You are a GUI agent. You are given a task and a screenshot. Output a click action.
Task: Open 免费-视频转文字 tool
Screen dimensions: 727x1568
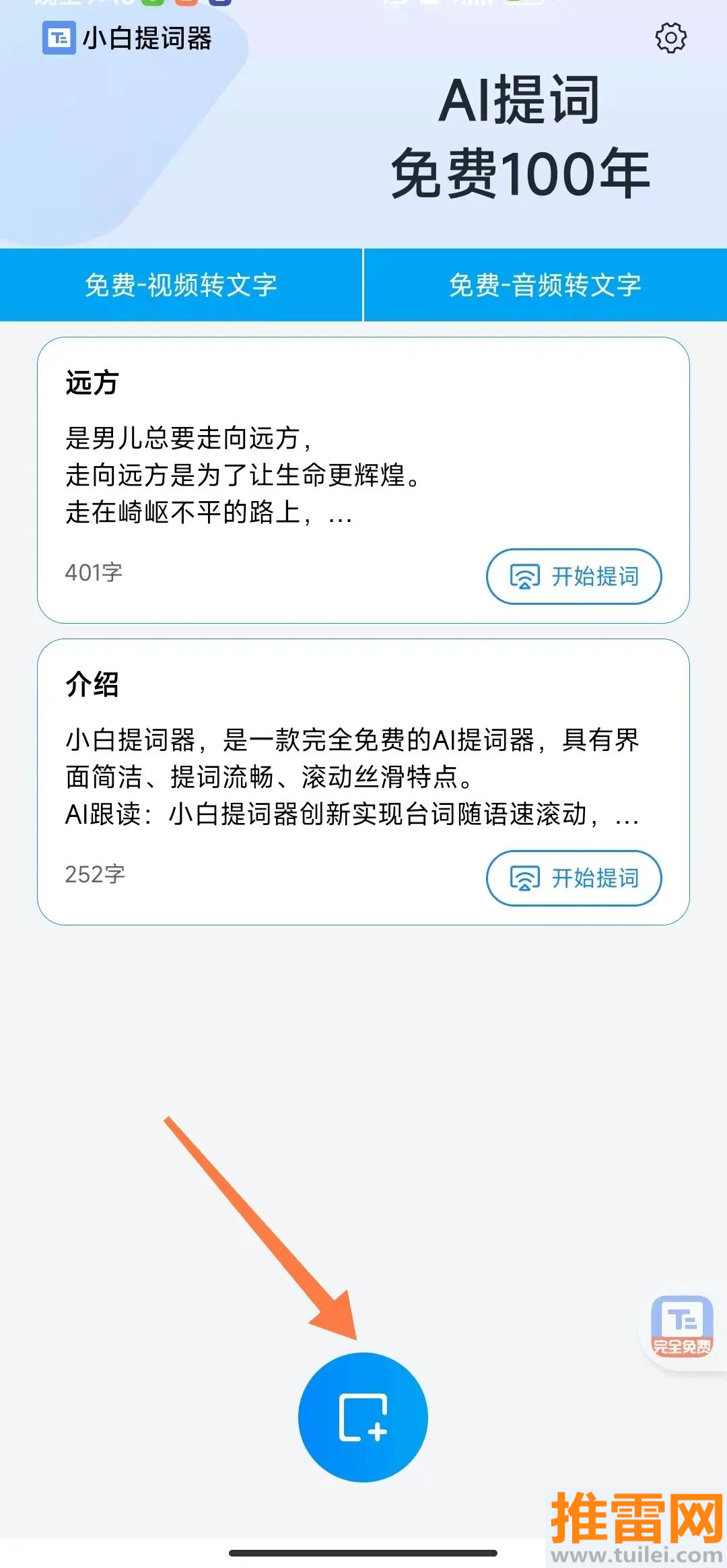(180, 285)
